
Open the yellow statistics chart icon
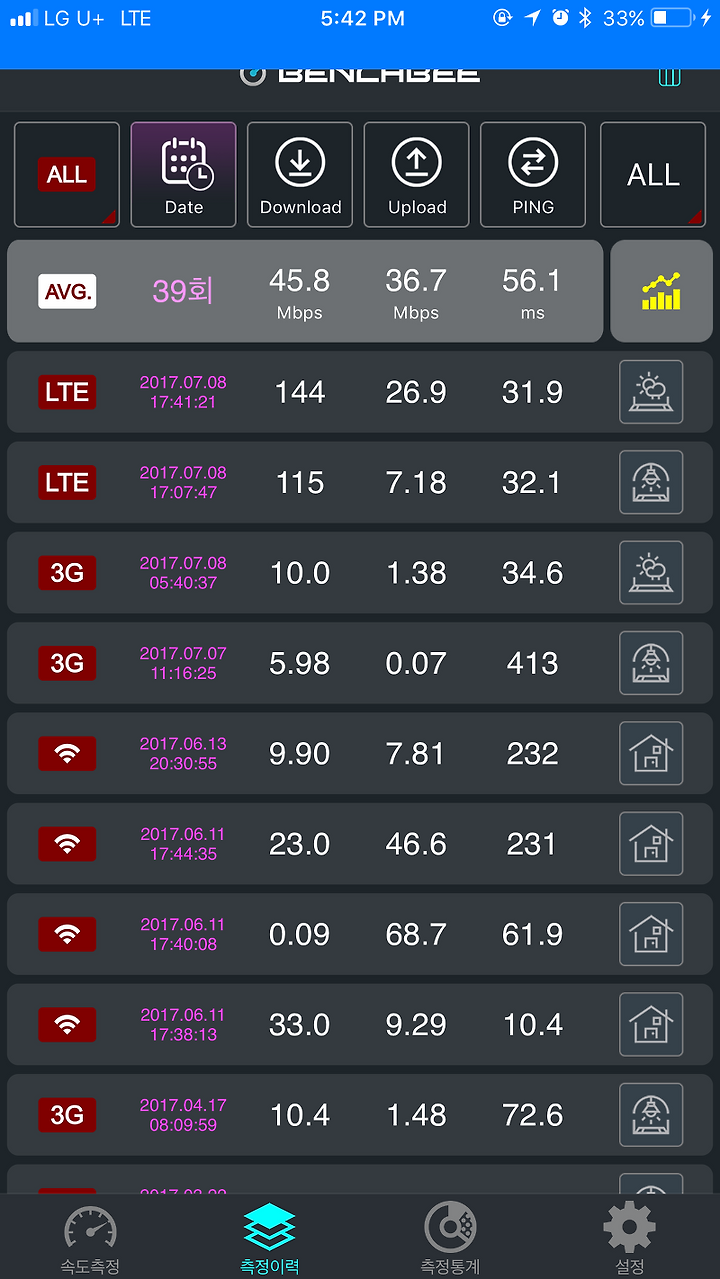click(x=661, y=291)
